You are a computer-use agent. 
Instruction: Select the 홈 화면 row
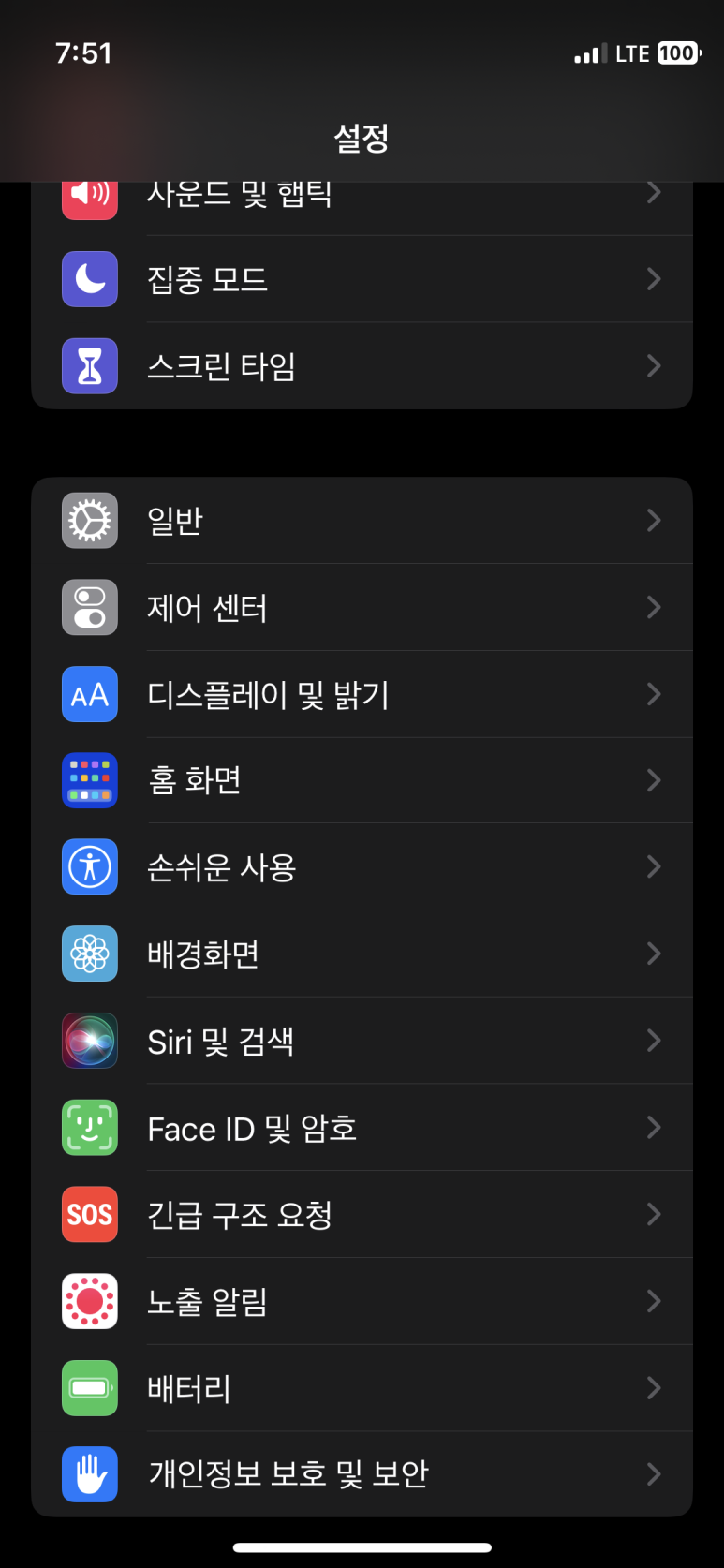point(362,780)
